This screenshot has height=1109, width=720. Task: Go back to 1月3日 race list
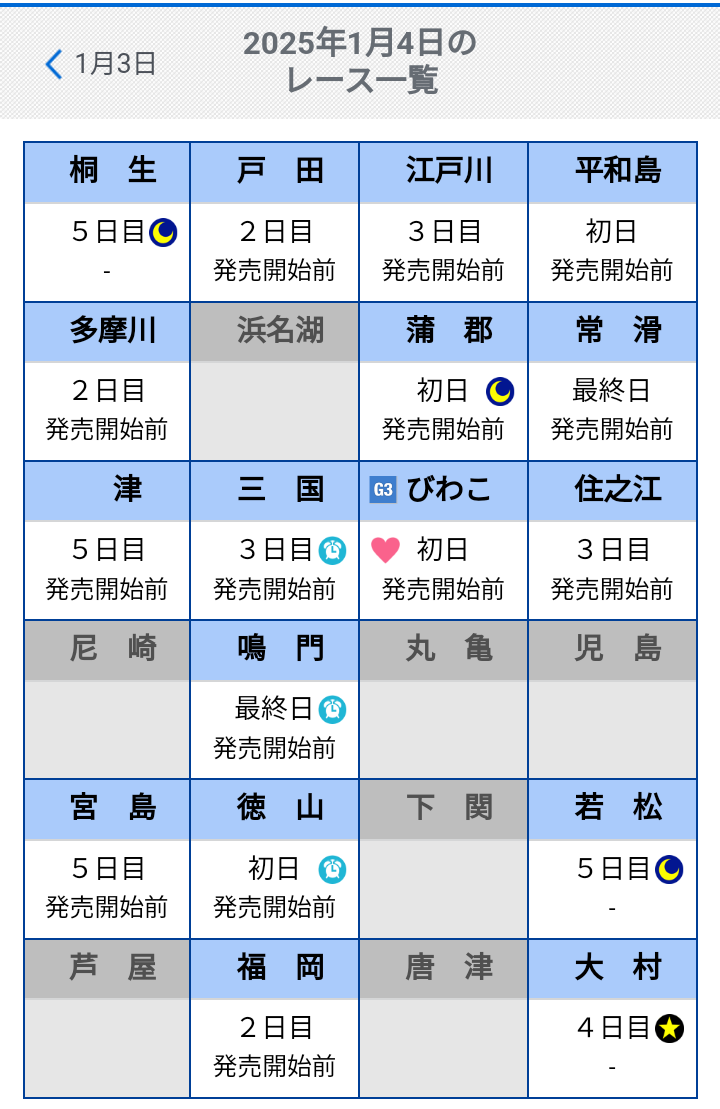100,64
